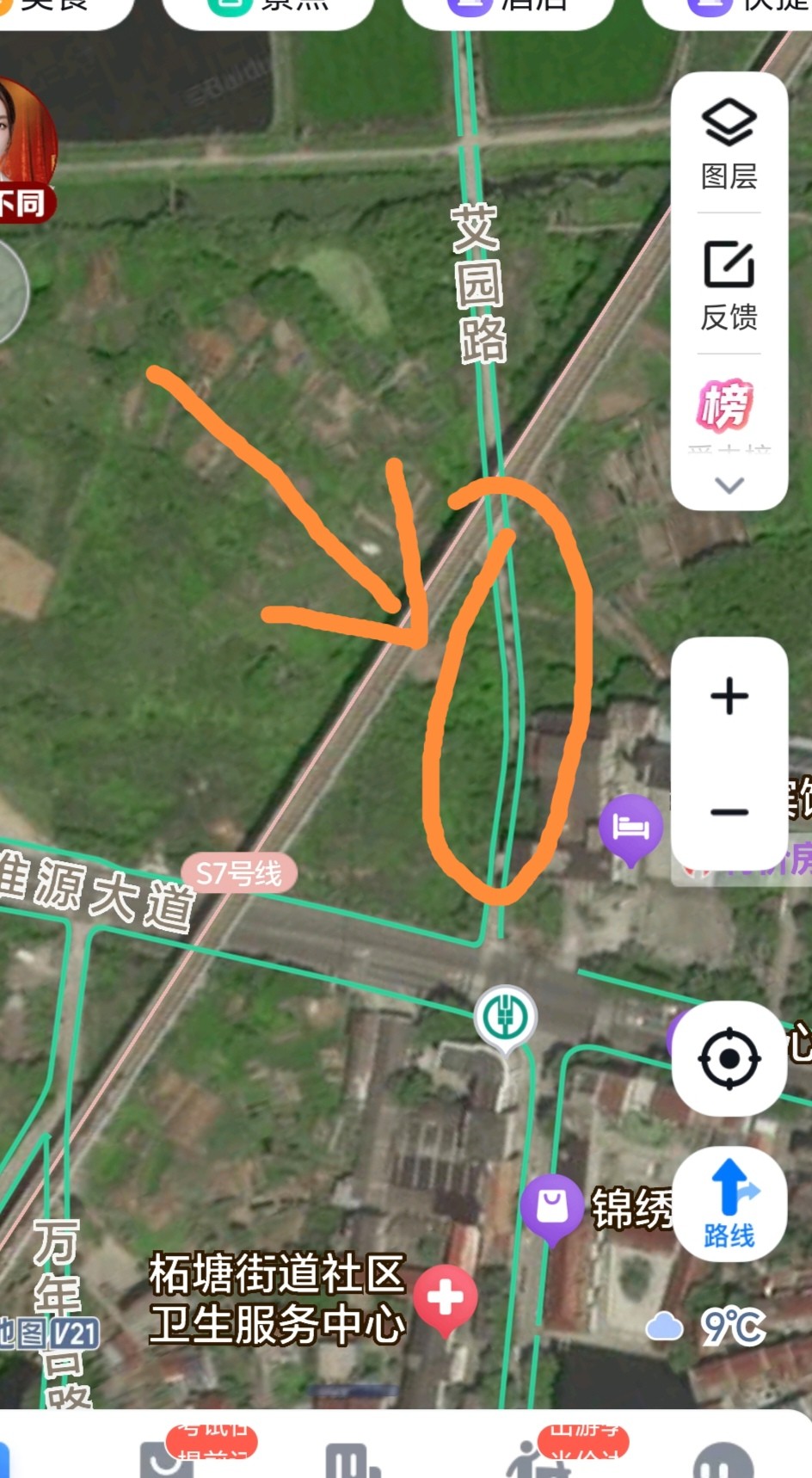
Task: Zoom out with the minus button
Action: pos(729,812)
